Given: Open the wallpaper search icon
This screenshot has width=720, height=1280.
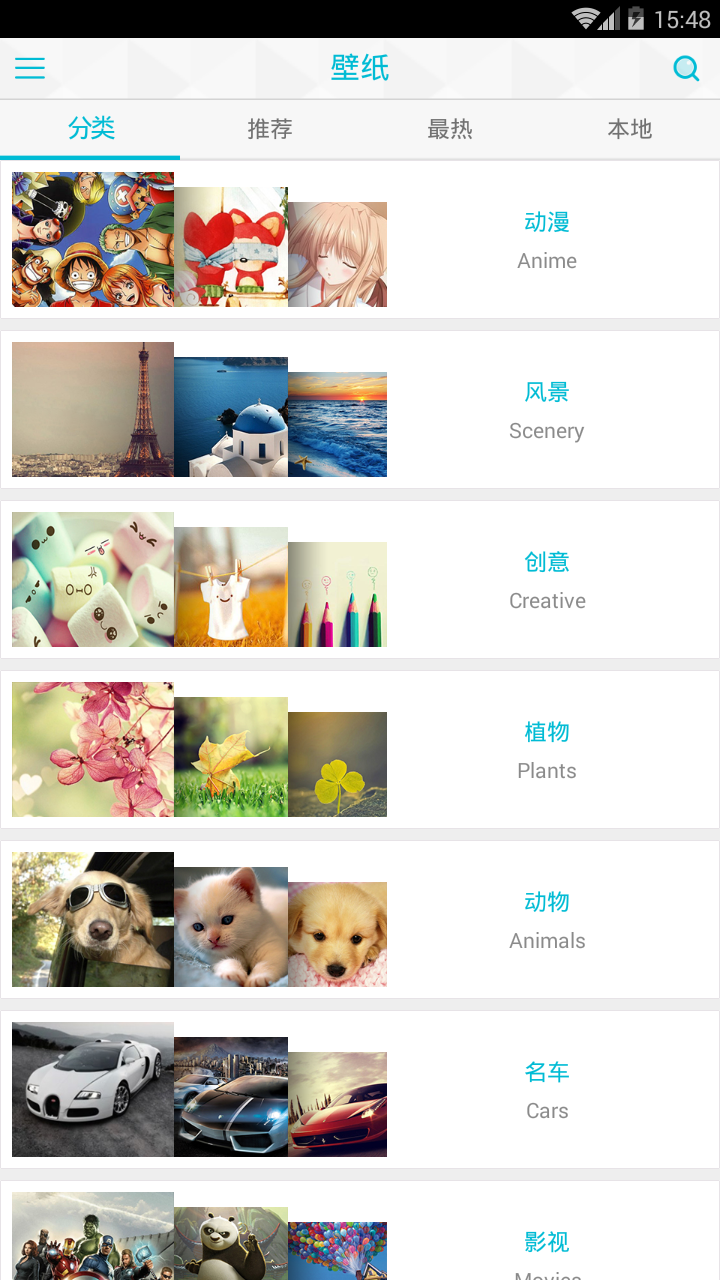Looking at the screenshot, I should (686, 68).
